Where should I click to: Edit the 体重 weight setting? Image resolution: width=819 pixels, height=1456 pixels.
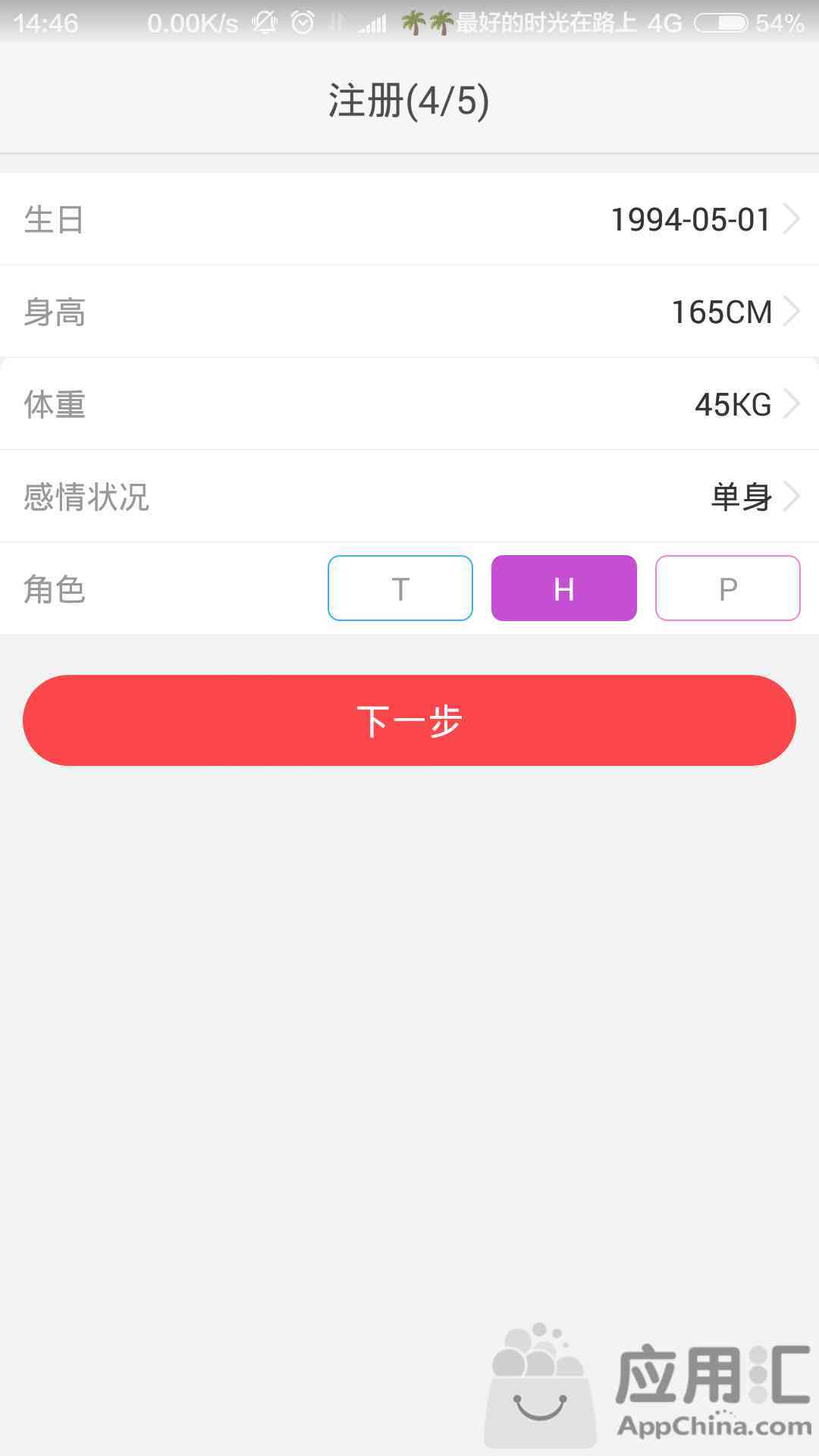coord(409,404)
